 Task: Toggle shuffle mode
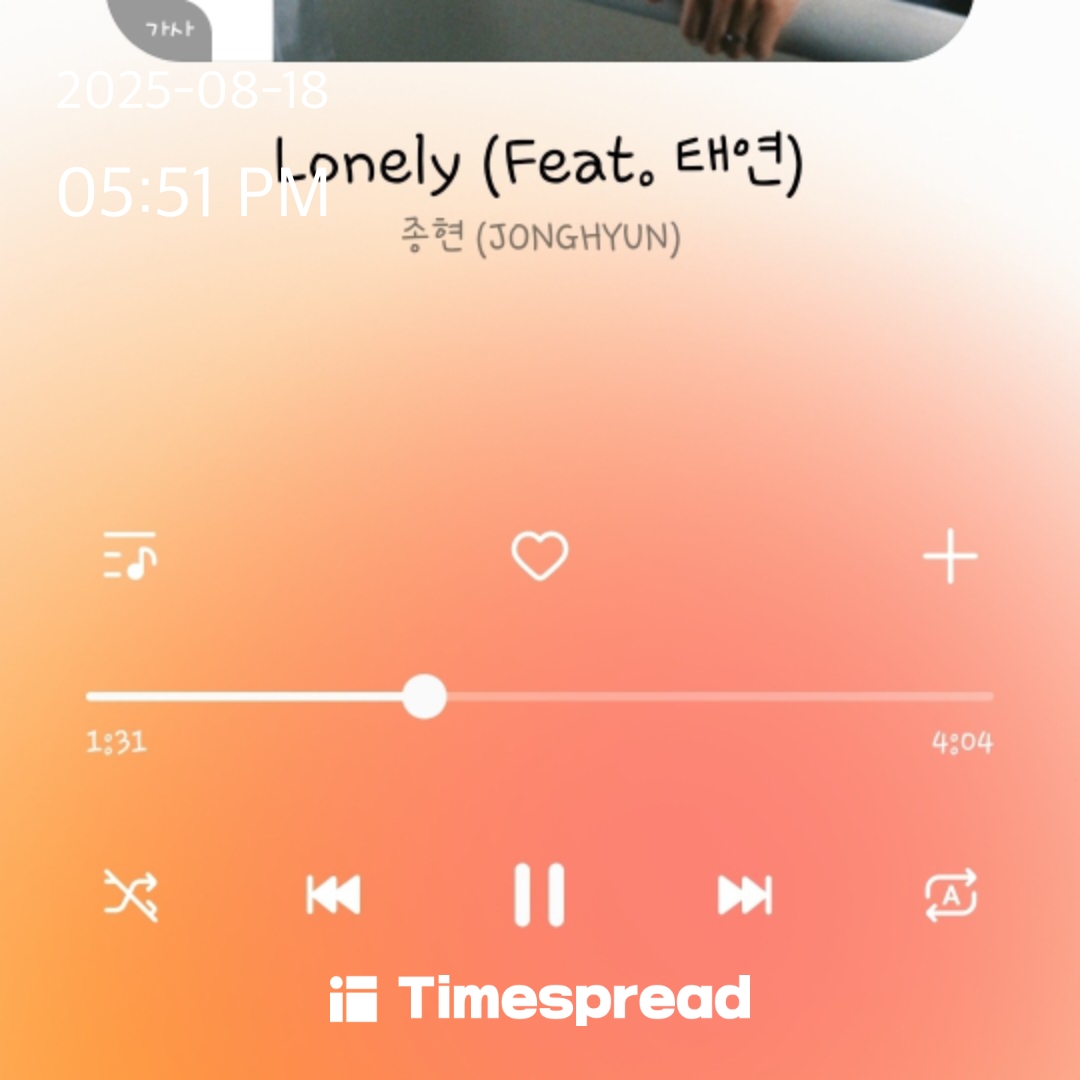click(130, 895)
